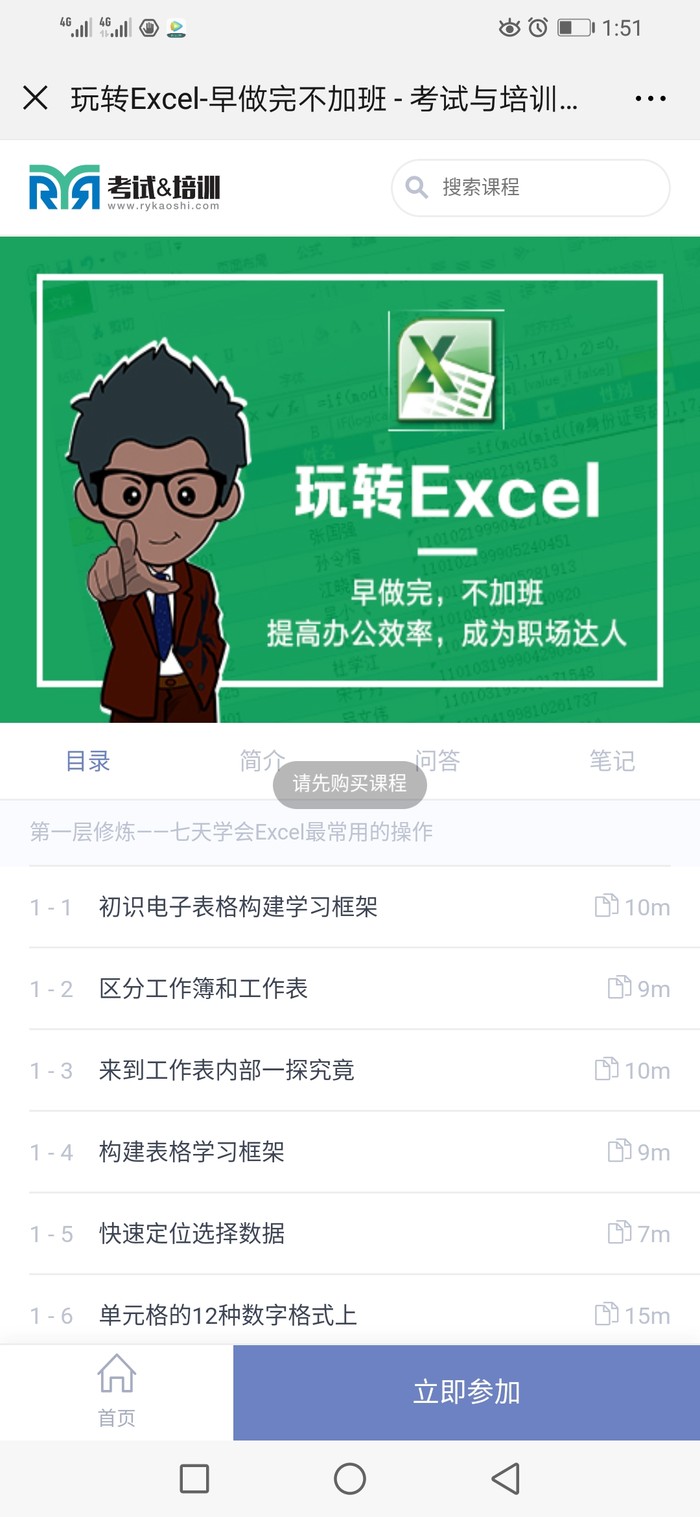Close the course web page
The height and width of the screenshot is (1517, 700).
(x=35, y=98)
